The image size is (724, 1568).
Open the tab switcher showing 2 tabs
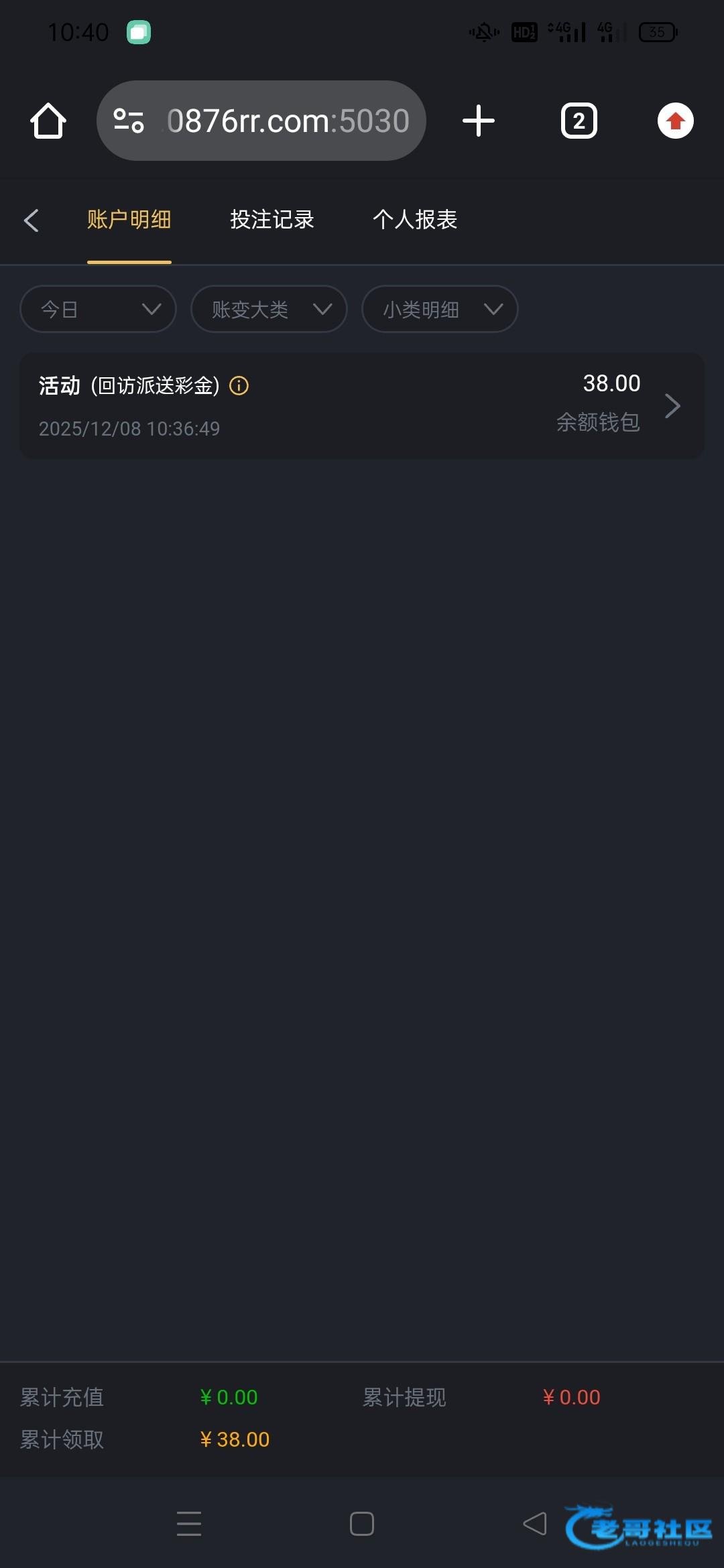coord(579,121)
